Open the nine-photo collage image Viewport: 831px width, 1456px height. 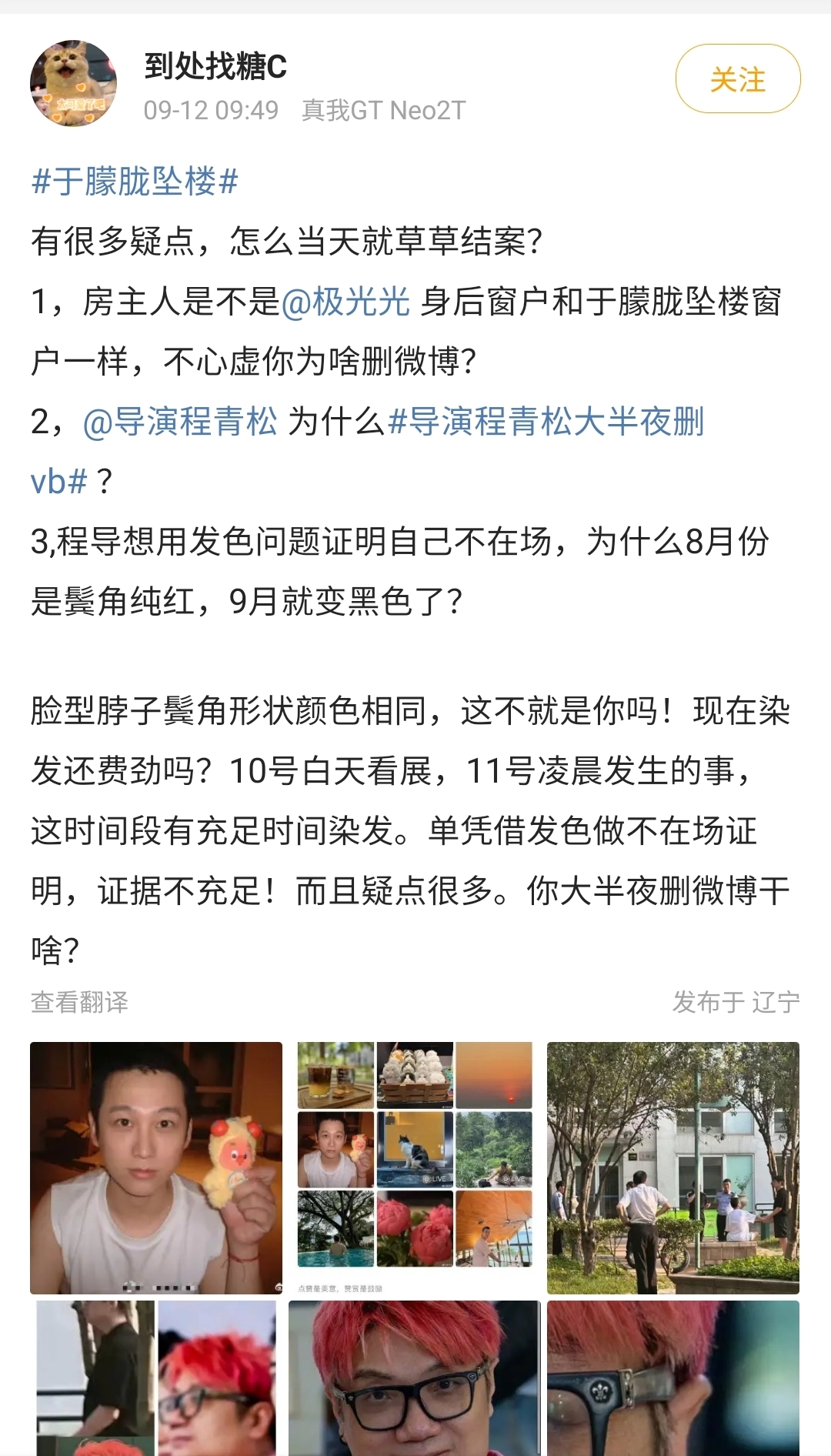coord(415,1167)
